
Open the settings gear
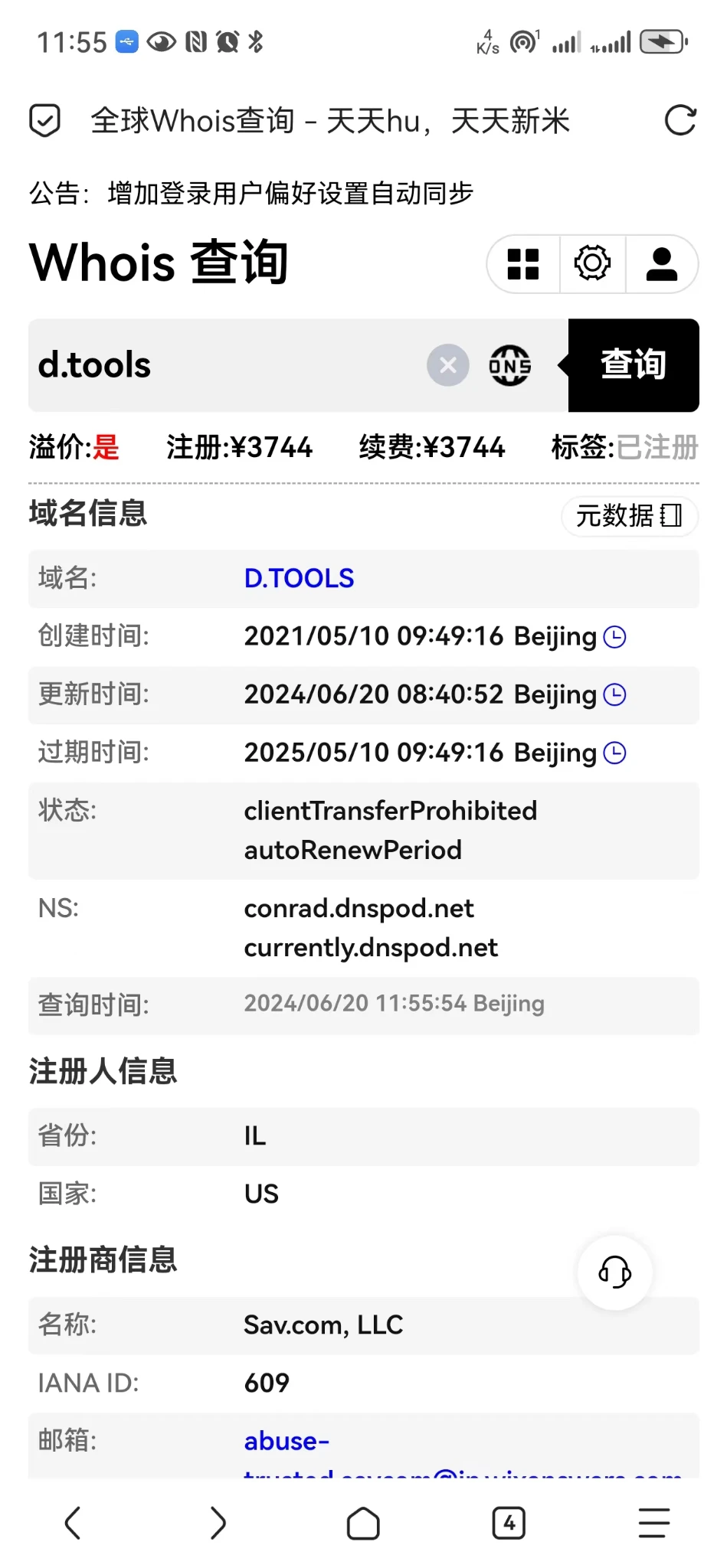(x=592, y=264)
